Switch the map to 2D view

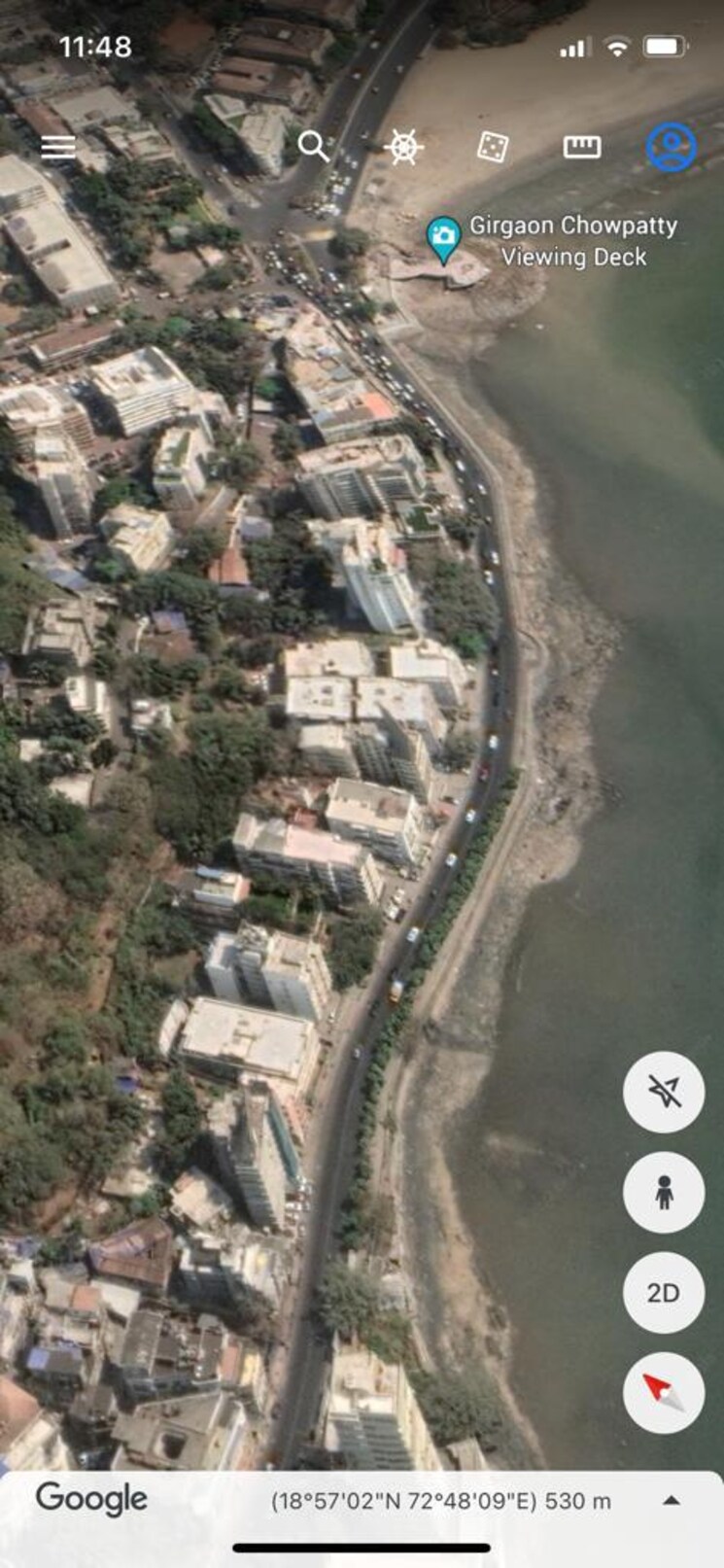coord(664,1293)
